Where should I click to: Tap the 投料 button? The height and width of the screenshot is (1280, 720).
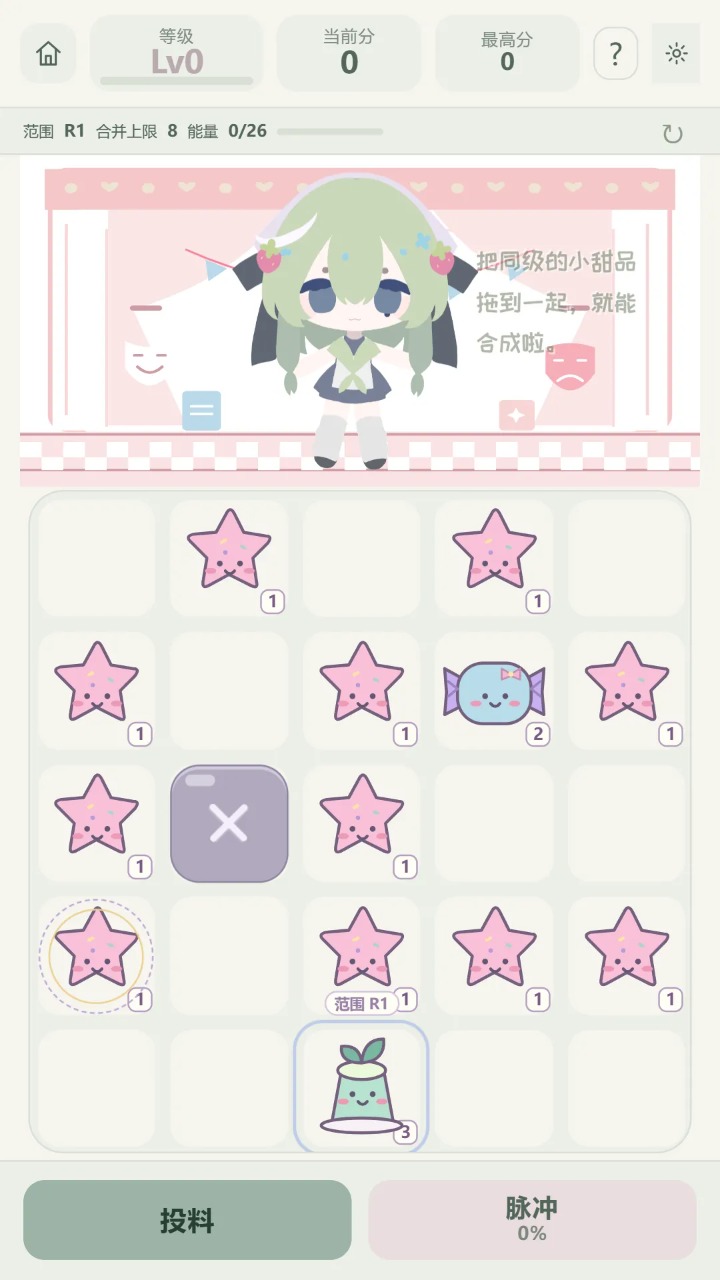click(x=187, y=1220)
